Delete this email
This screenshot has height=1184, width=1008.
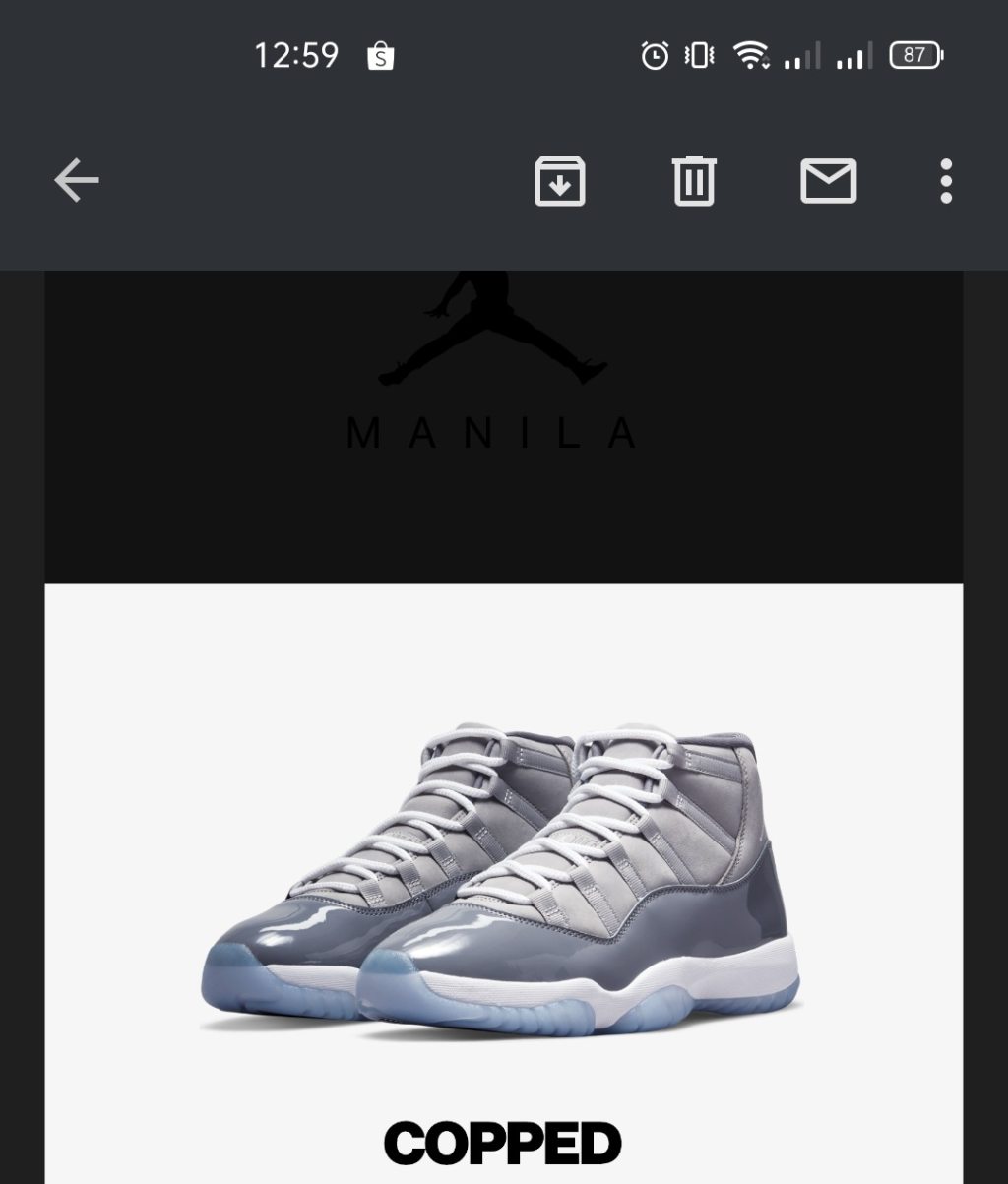pos(694,181)
